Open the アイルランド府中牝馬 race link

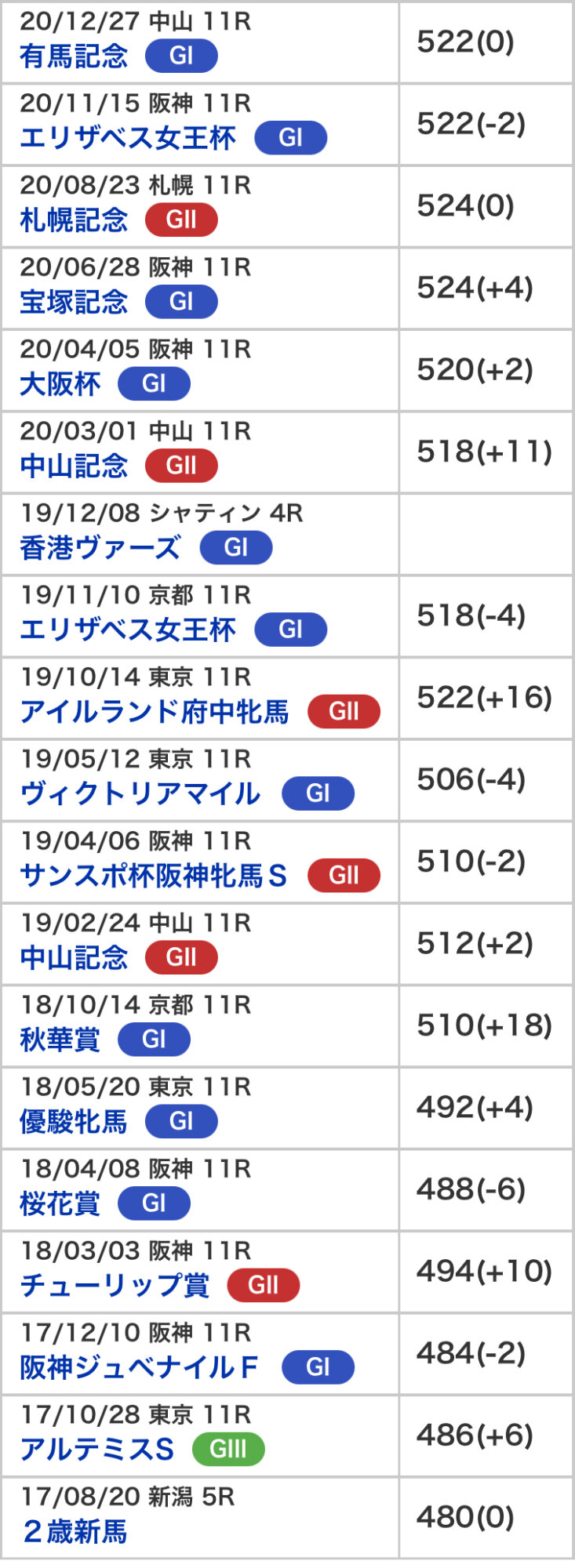pyautogui.click(x=155, y=712)
